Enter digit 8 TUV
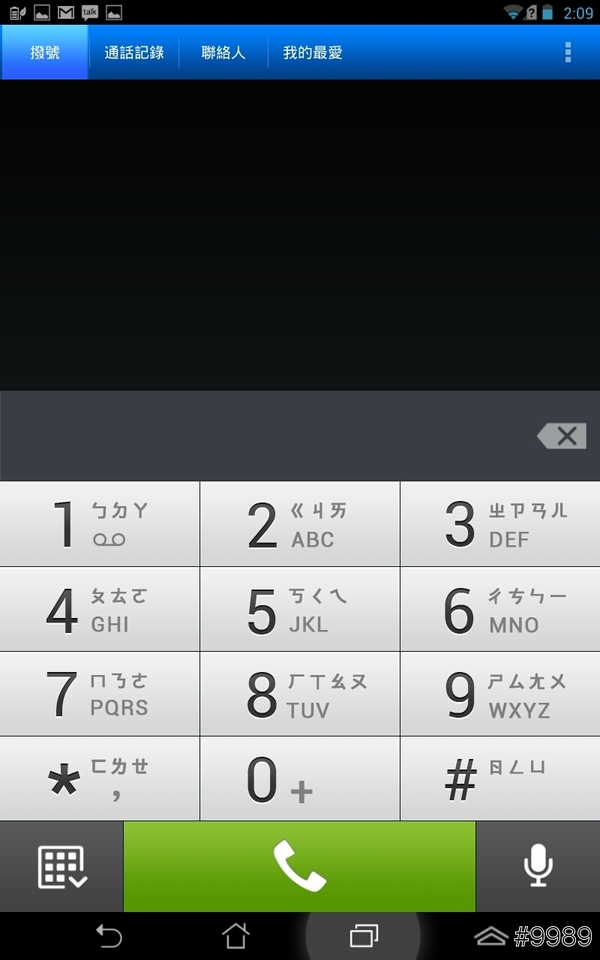Screen dimensions: 600x960 point(300,694)
